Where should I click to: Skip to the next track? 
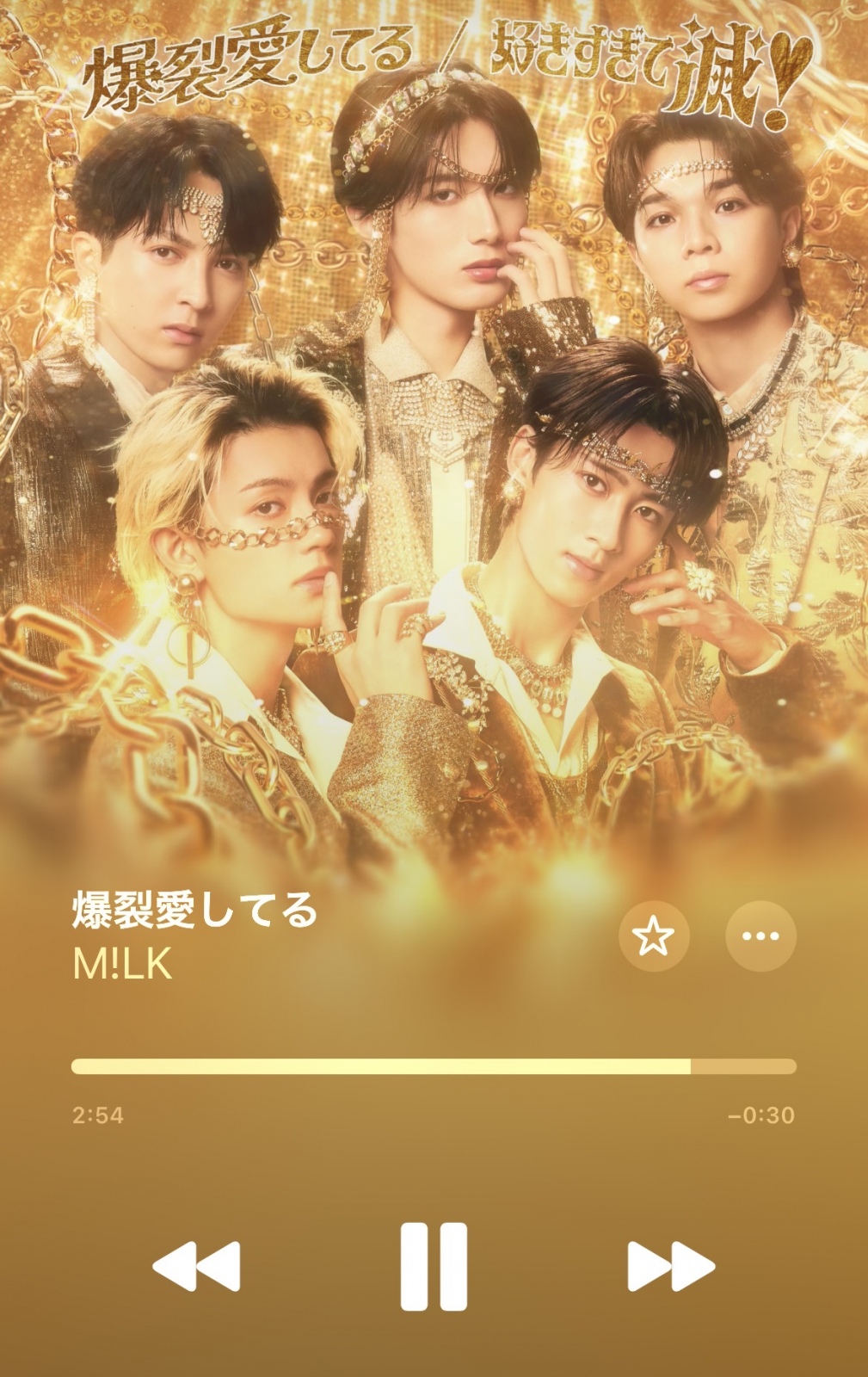670,1266
